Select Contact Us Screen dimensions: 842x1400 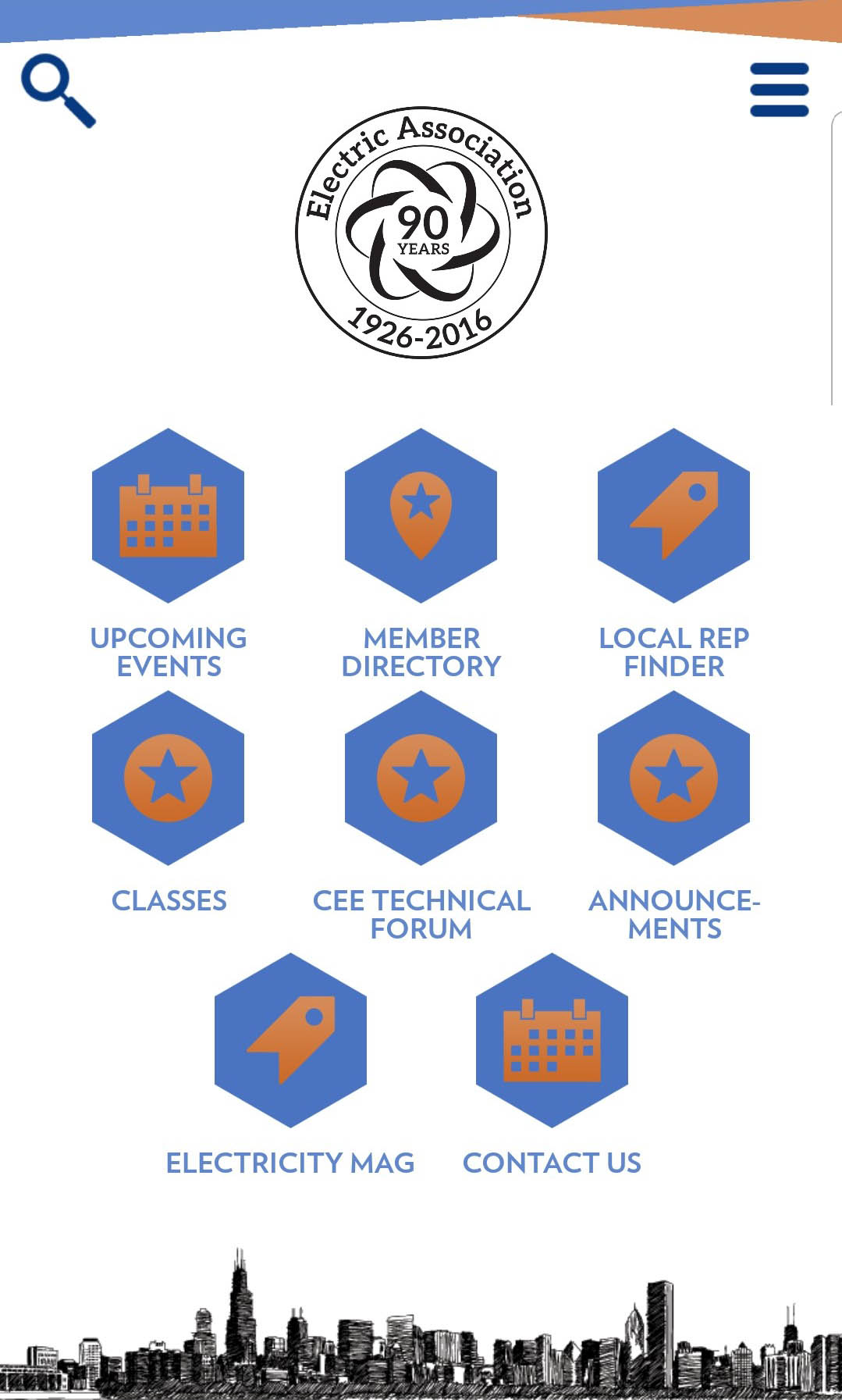tap(552, 1041)
